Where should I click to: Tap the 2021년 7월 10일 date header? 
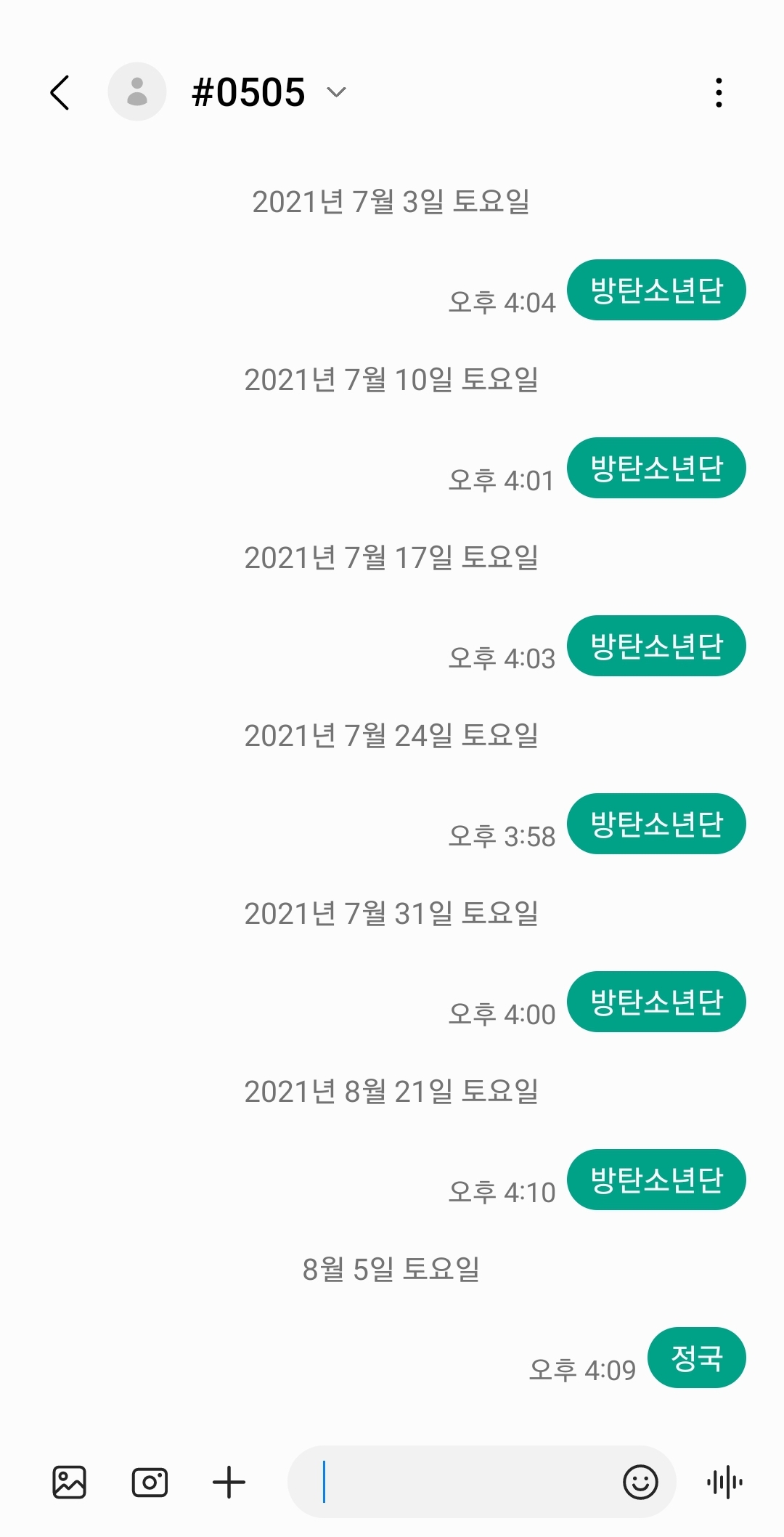pos(393,378)
